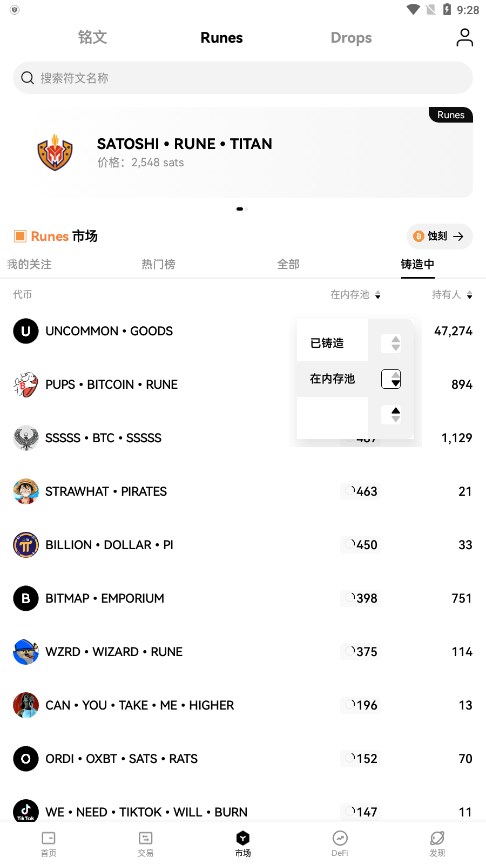The width and height of the screenshot is (486, 864).
Task: Tap the 搜索符文名称 search box
Action: (x=243, y=78)
